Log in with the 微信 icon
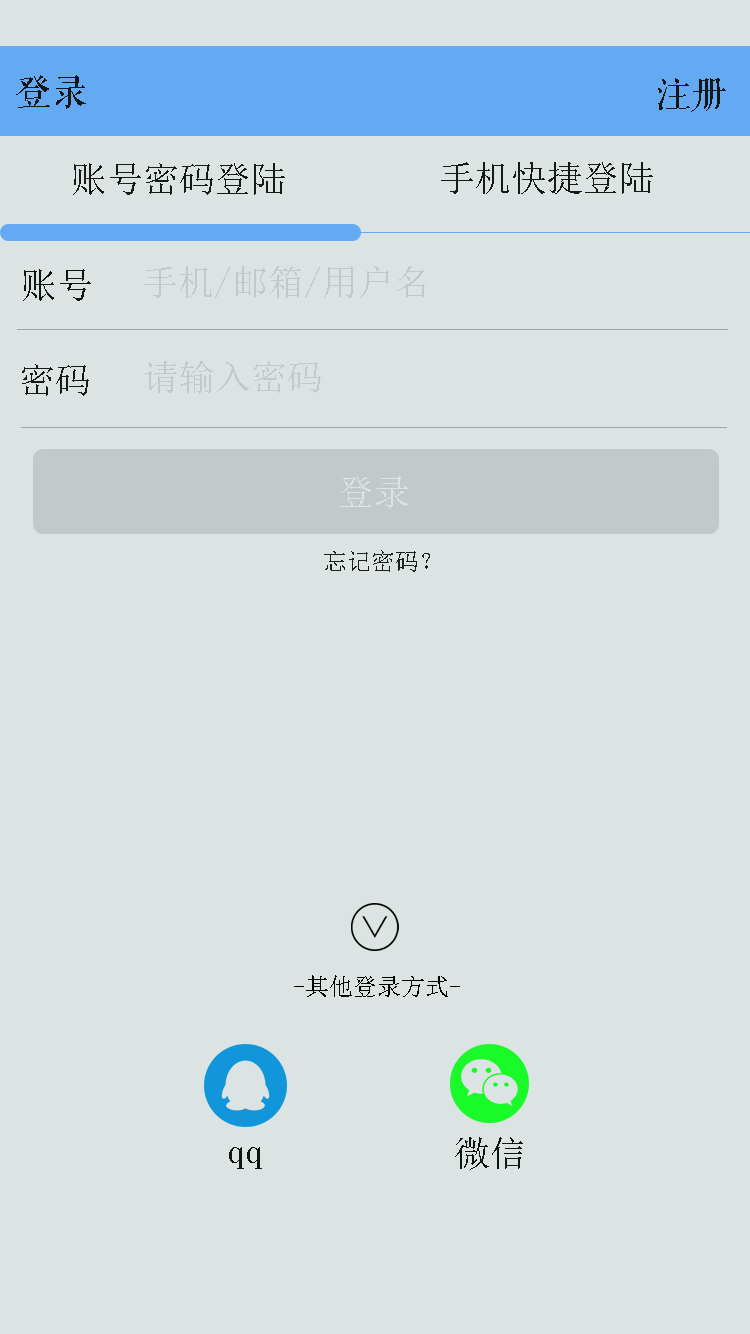This screenshot has width=750, height=1334. pyautogui.click(x=489, y=1084)
